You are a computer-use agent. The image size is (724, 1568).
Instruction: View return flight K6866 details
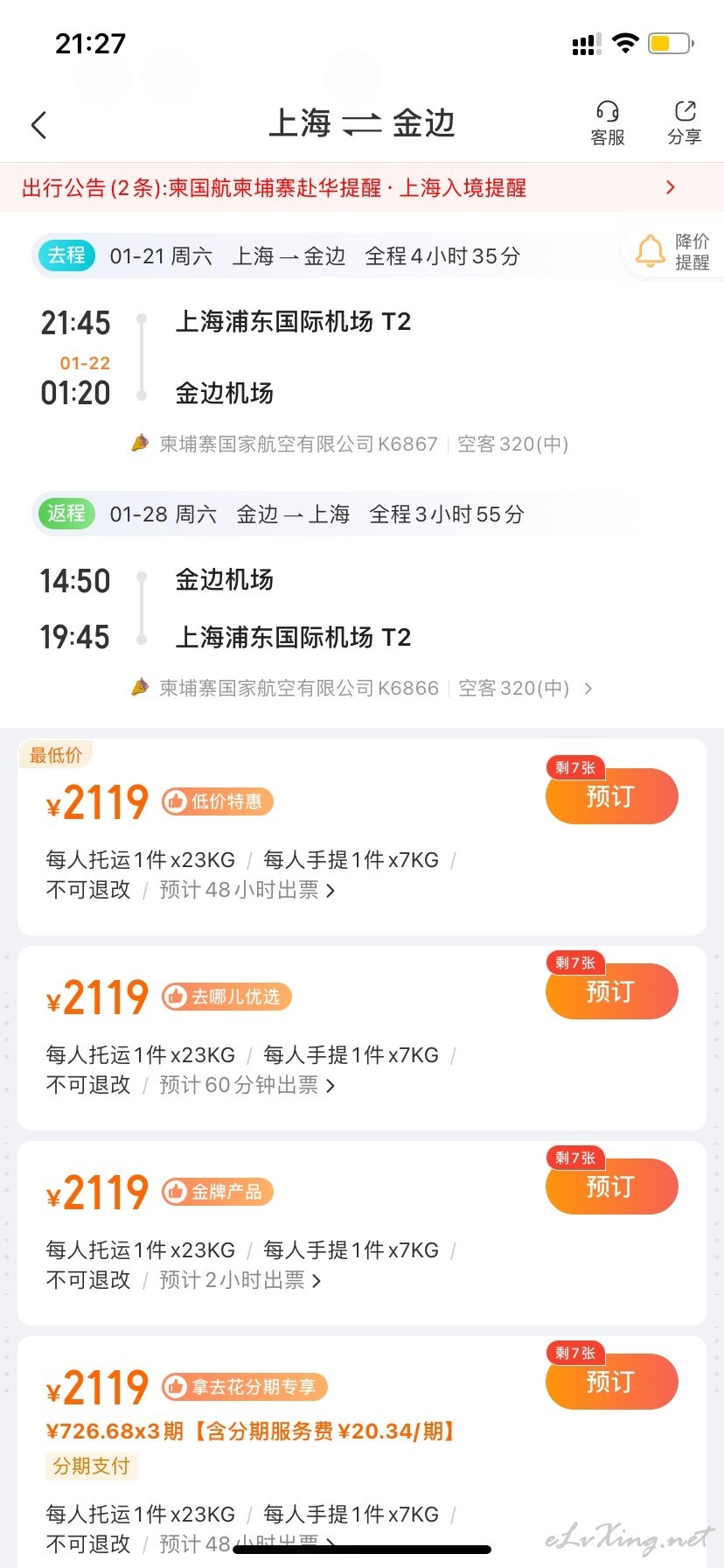[x=362, y=689]
